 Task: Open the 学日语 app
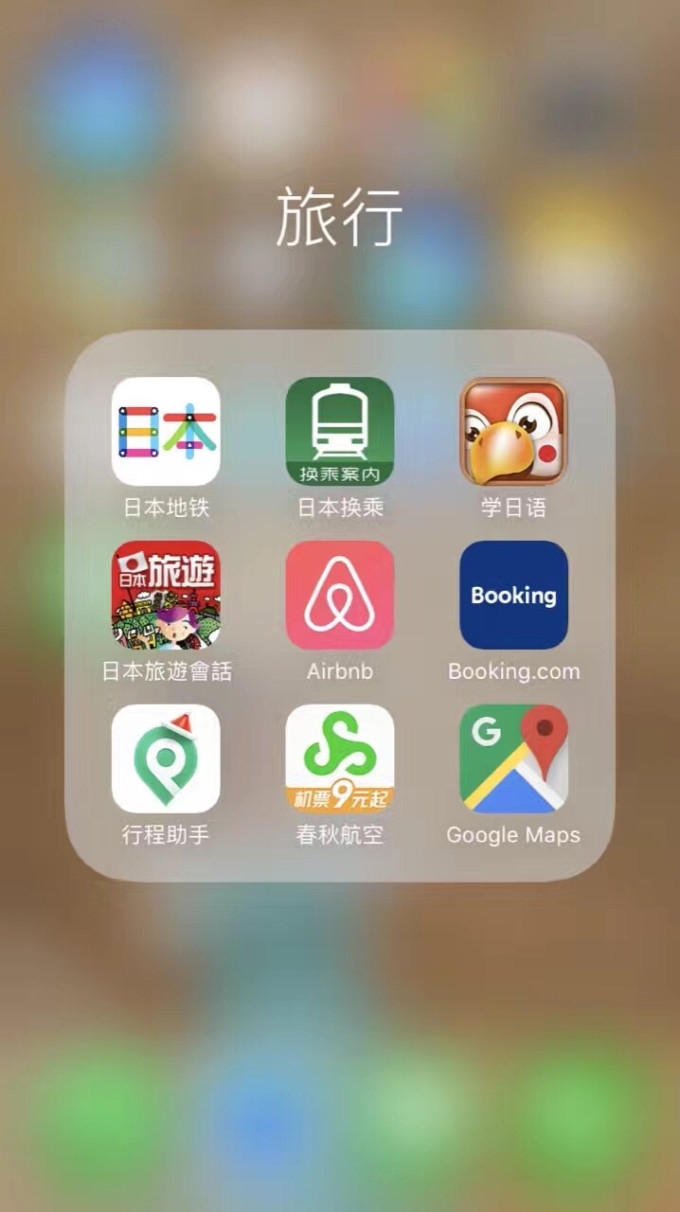514,431
